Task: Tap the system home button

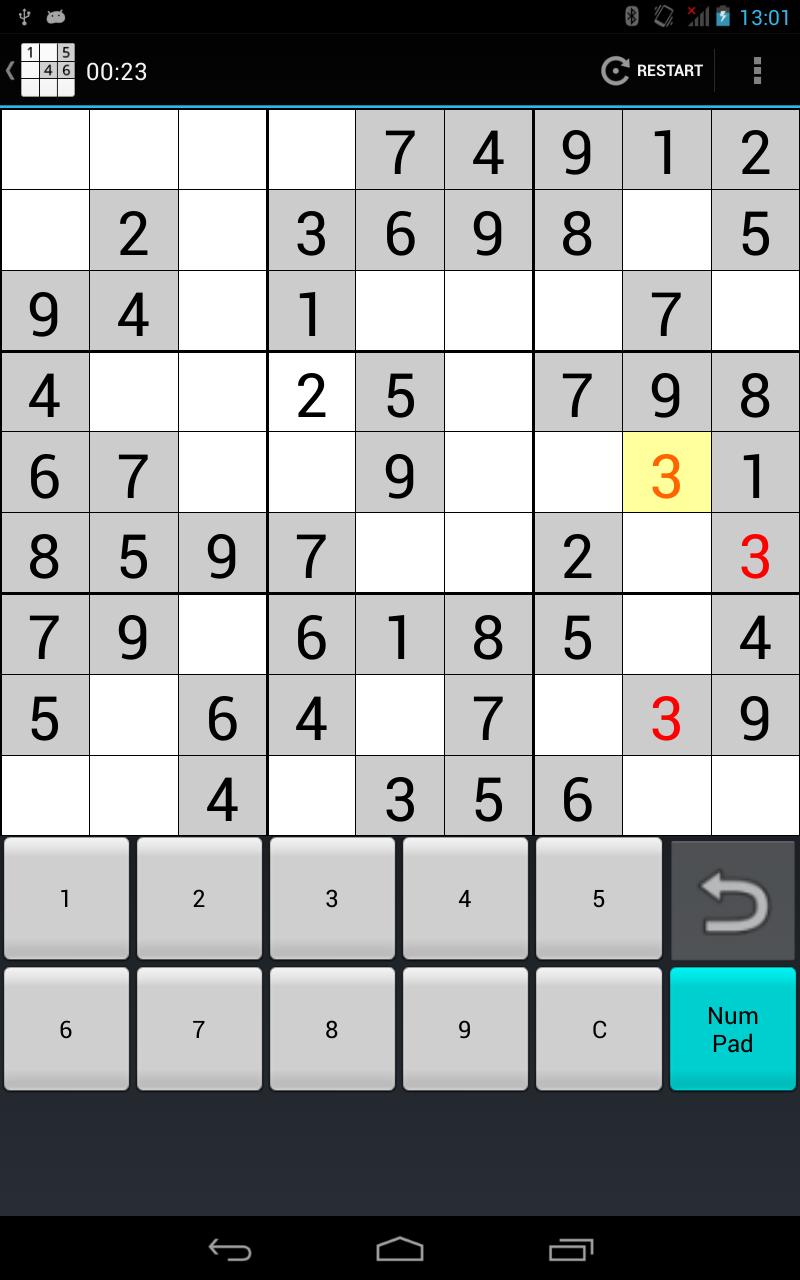Action: coord(400,1249)
